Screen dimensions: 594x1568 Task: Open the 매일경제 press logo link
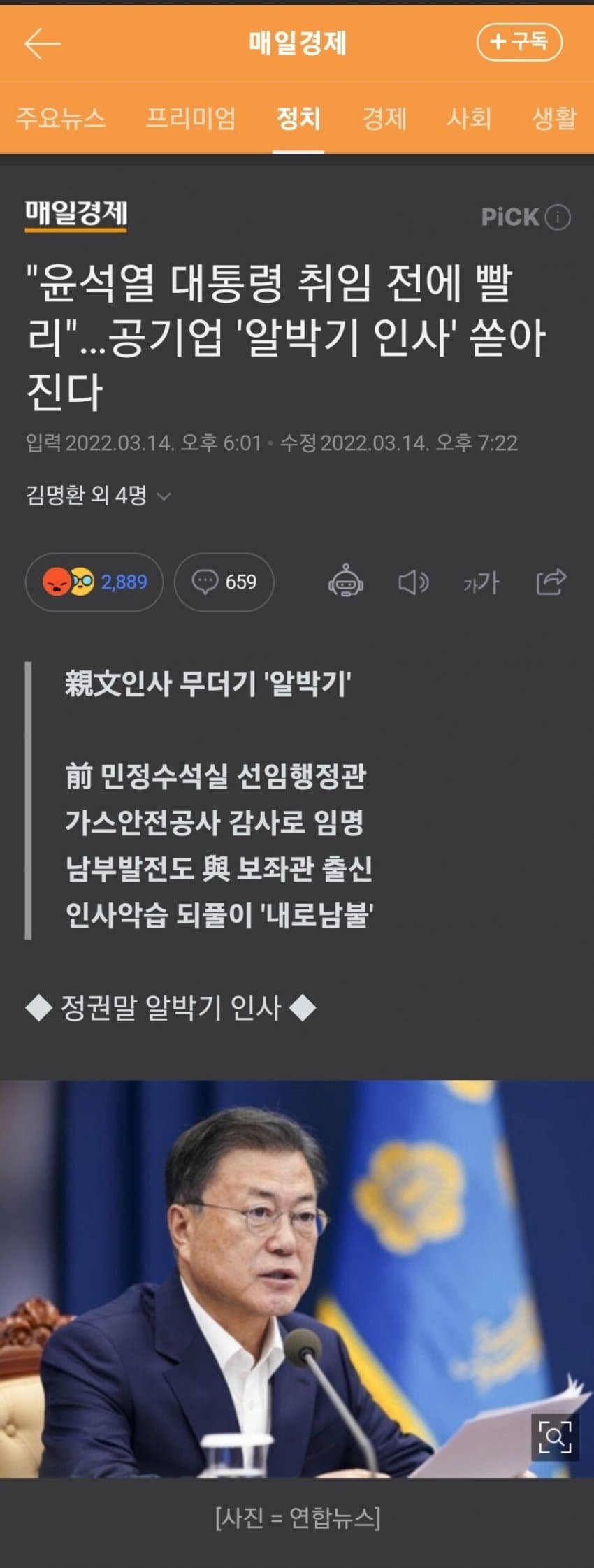[x=77, y=213]
